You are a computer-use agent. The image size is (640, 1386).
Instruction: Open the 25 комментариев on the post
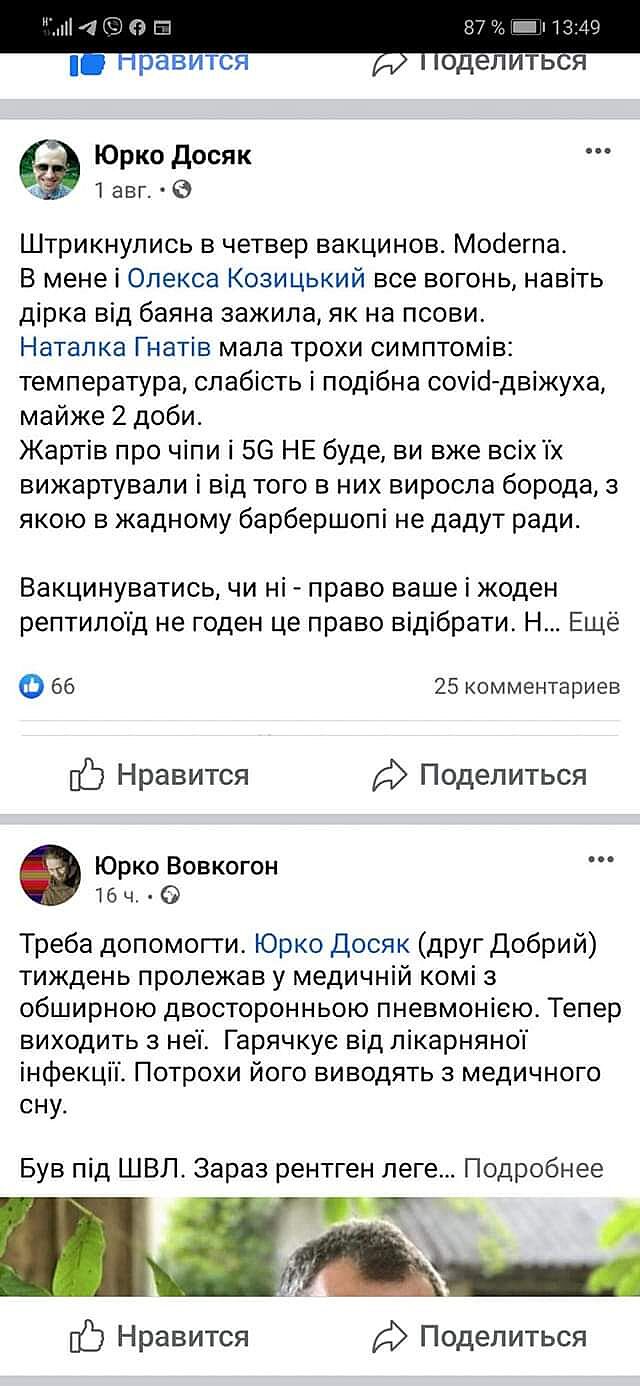[x=526, y=687]
